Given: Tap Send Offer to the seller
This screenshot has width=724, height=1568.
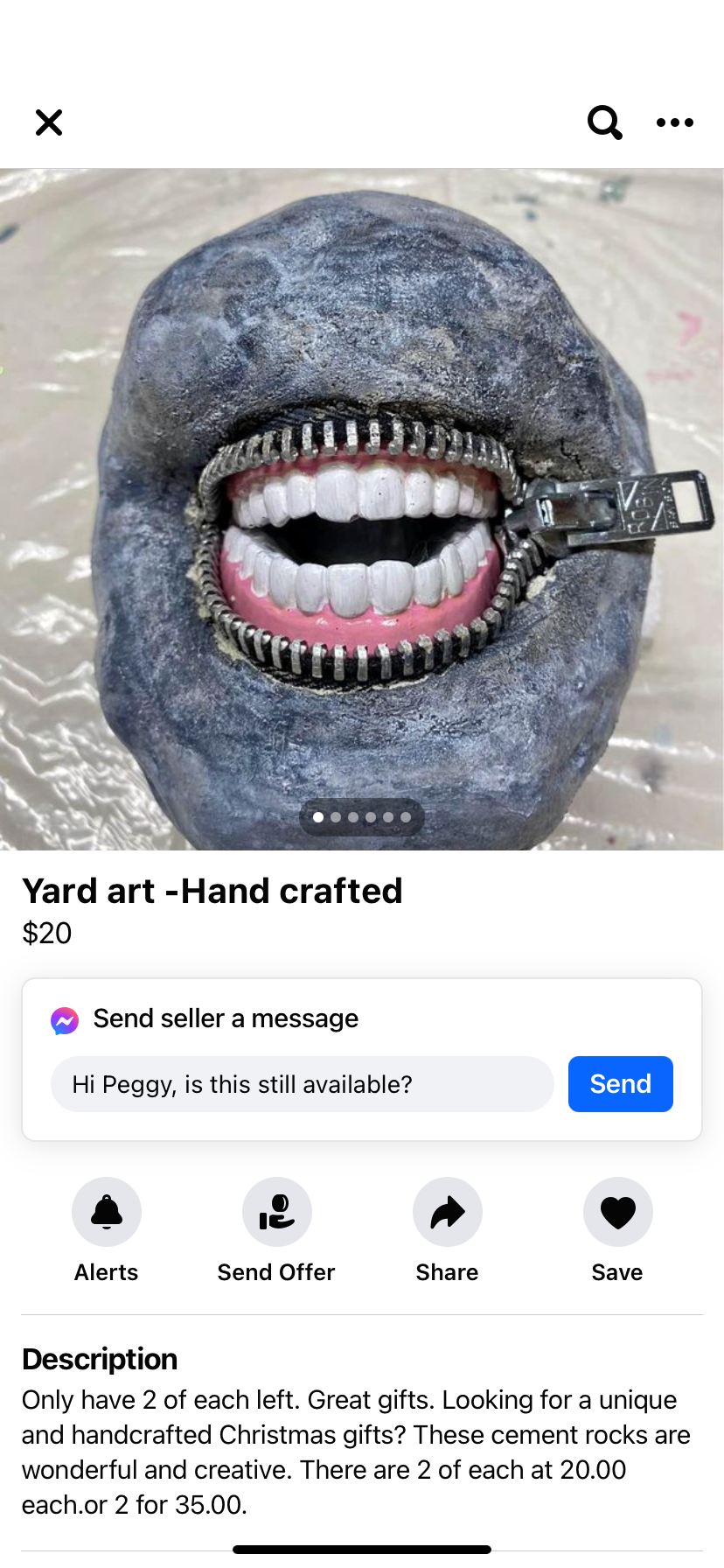Looking at the screenshot, I should click(276, 1212).
